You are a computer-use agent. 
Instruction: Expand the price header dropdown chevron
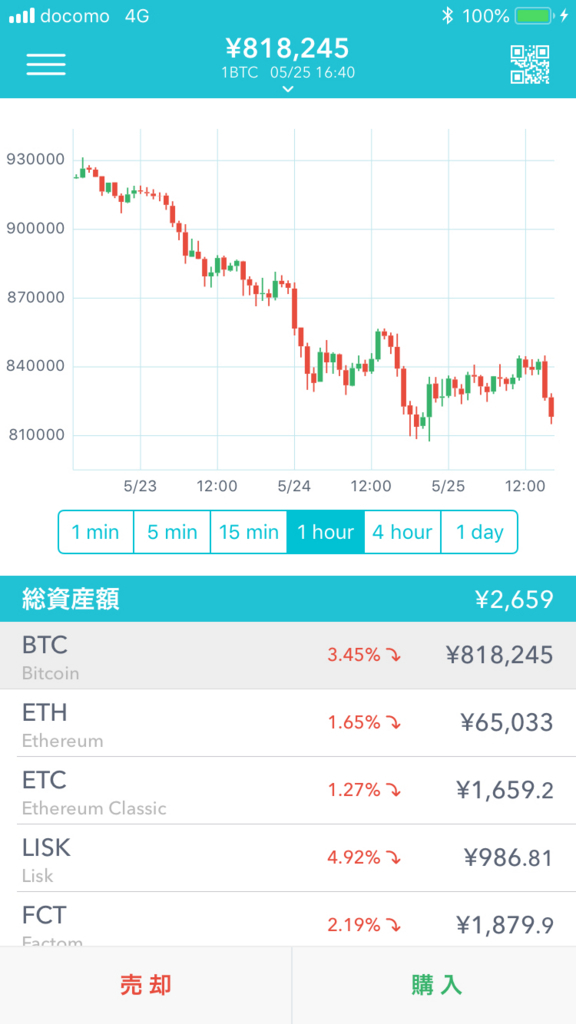(288, 89)
